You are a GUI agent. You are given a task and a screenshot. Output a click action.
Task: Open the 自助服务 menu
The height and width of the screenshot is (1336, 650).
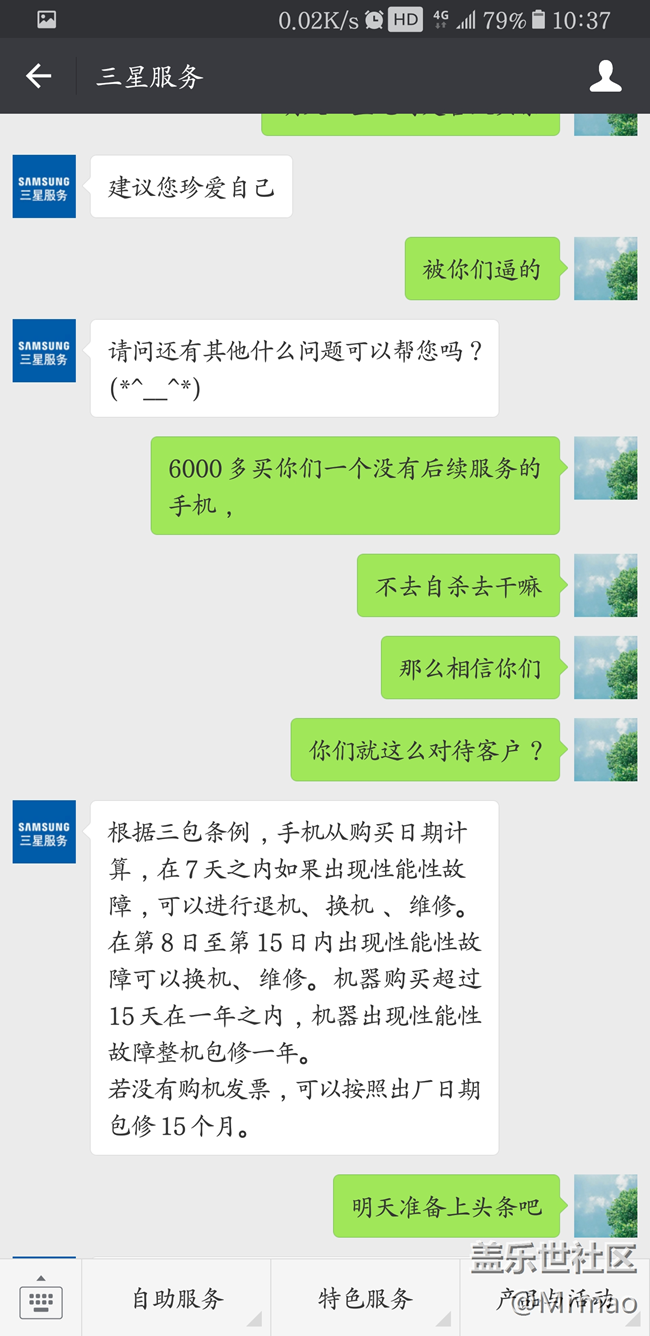[177, 1298]
